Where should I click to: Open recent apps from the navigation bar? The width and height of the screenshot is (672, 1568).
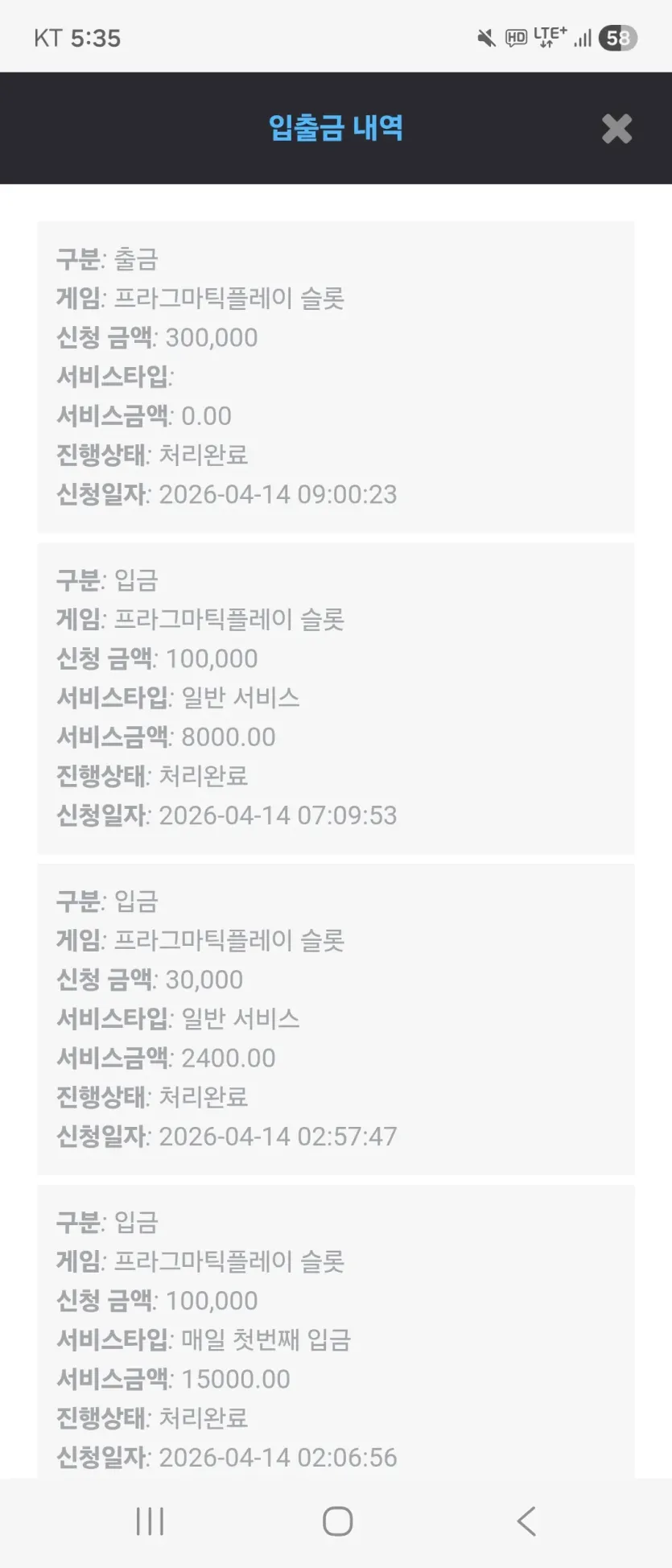[x=150, y=1521]
